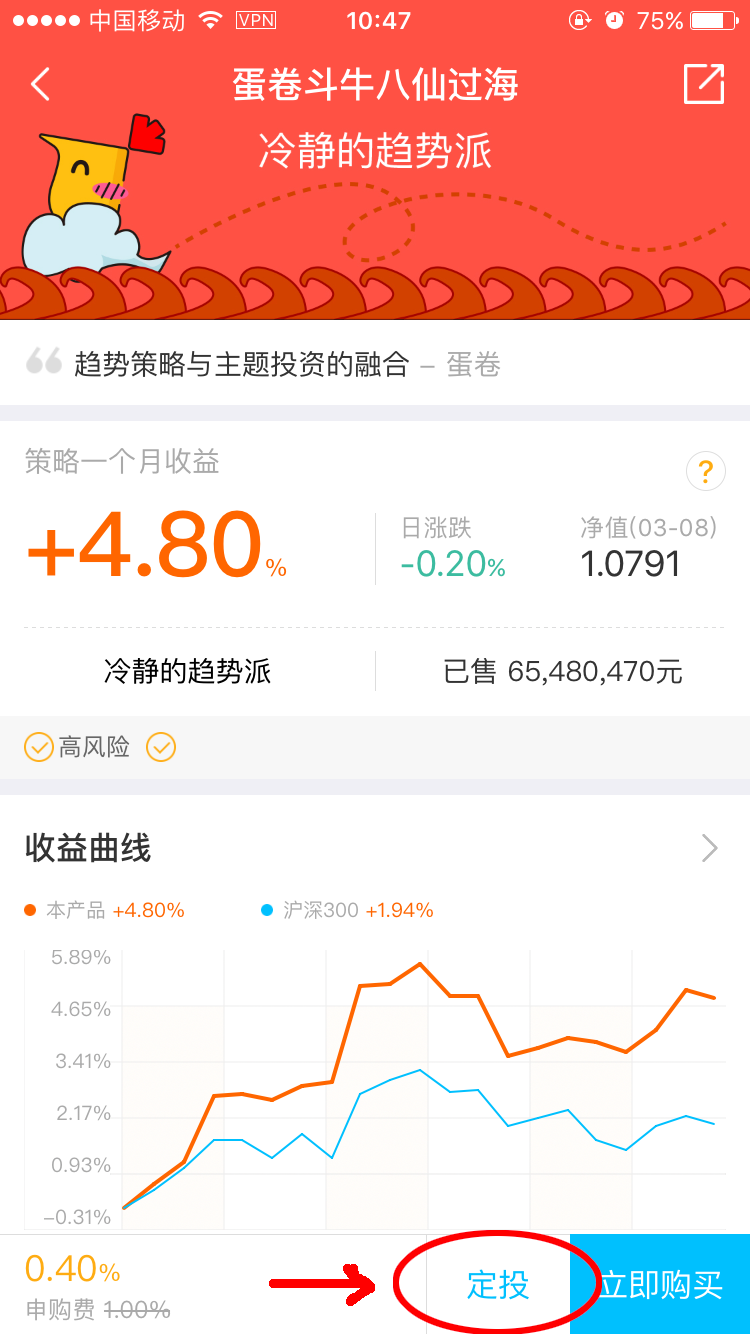Expand the 收益曲线 chart details
Image resolution: width=750 pixels, height=1334 pixels.
709,849
